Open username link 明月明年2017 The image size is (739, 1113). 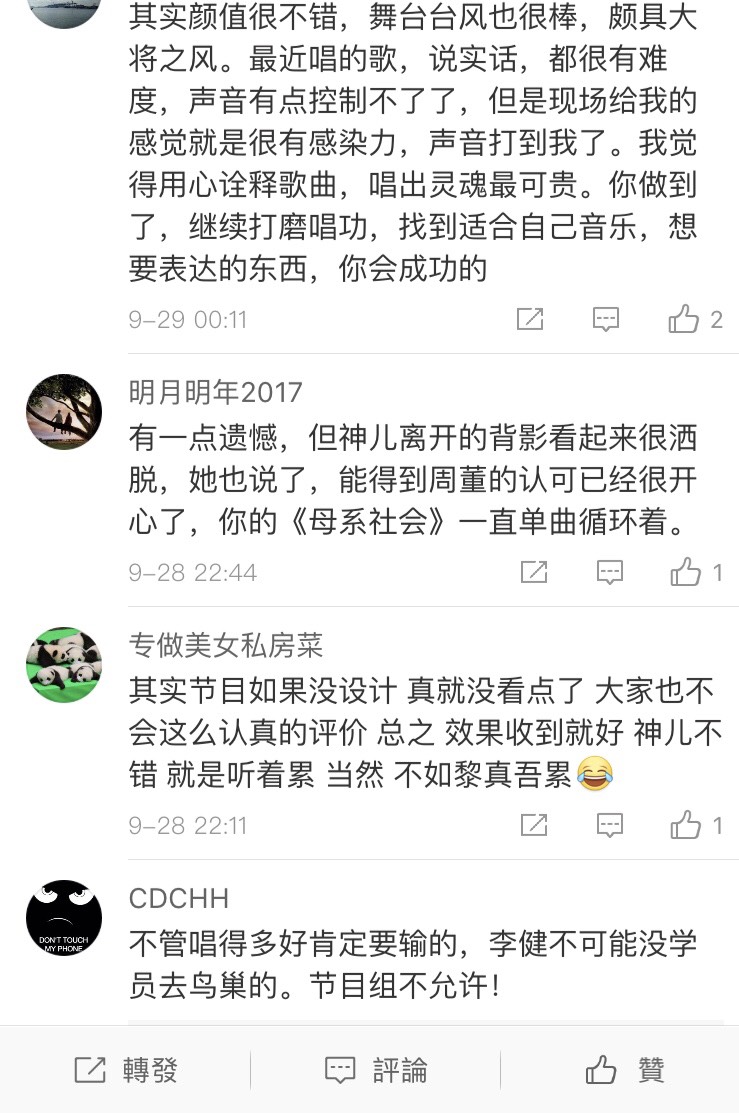pyautogui.click(x=215, y=392)
